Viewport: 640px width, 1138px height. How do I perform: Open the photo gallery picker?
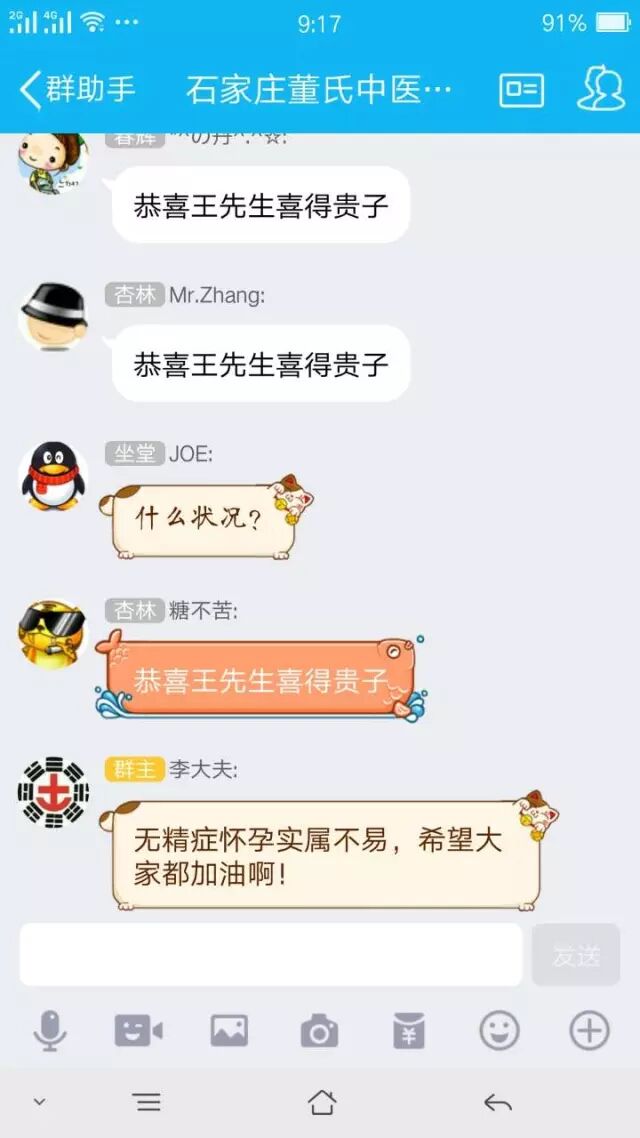[229, 1031]
